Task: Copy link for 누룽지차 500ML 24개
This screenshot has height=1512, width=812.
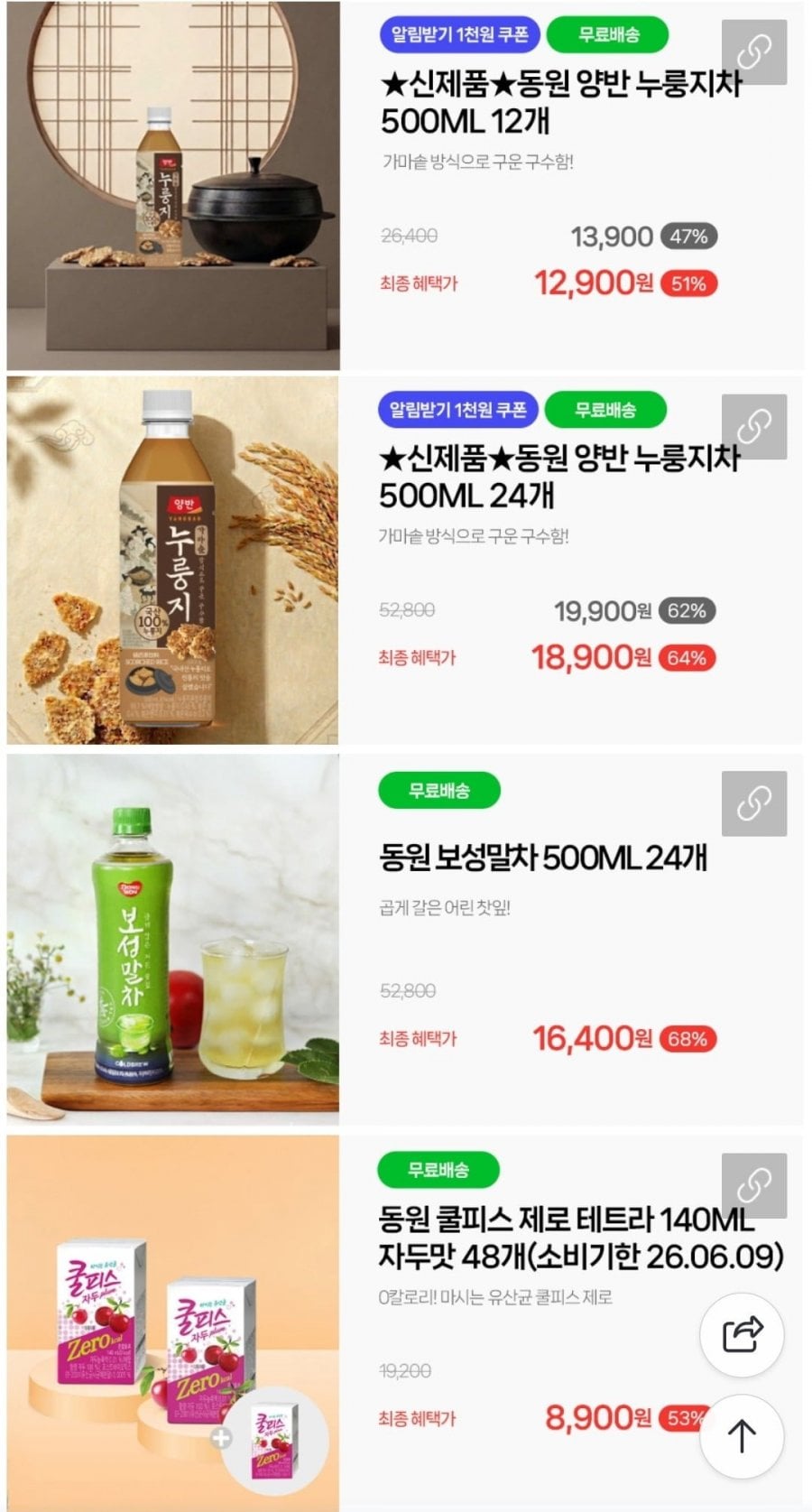Action: [x=754, y=426]
